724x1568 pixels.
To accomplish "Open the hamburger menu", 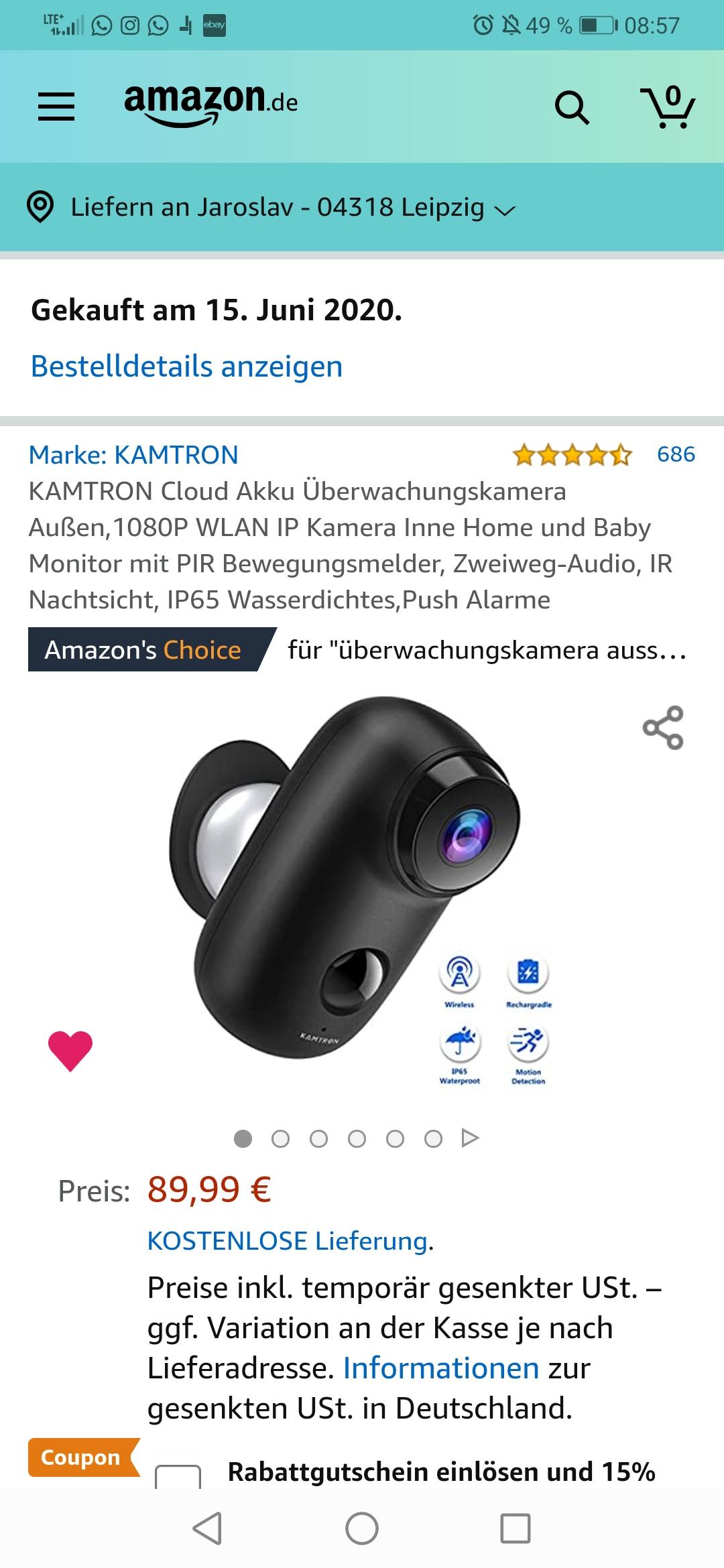I will coord(56,107).
